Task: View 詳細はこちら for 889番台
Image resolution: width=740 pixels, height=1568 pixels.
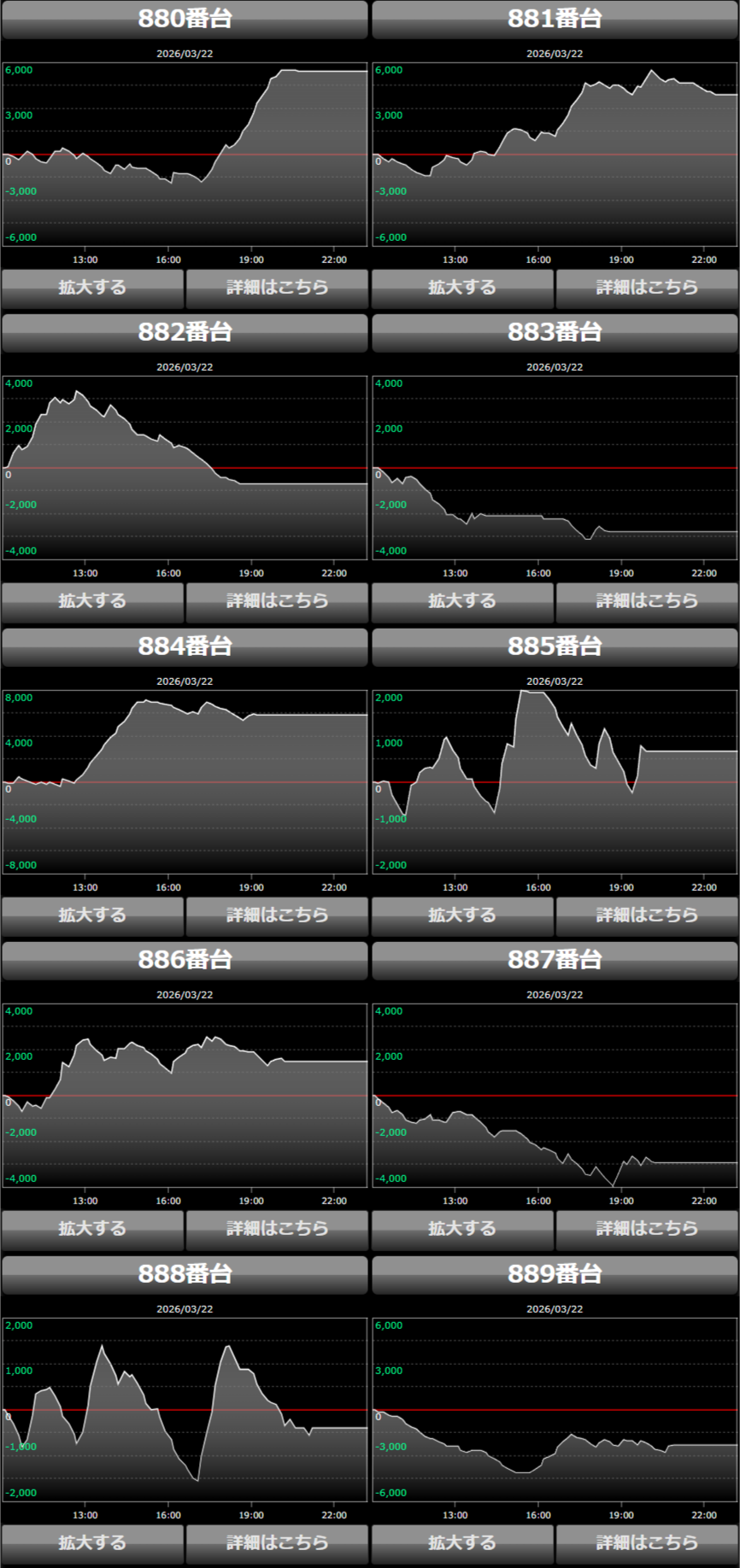Action: pyautogui.click(x=647, y=1543)
